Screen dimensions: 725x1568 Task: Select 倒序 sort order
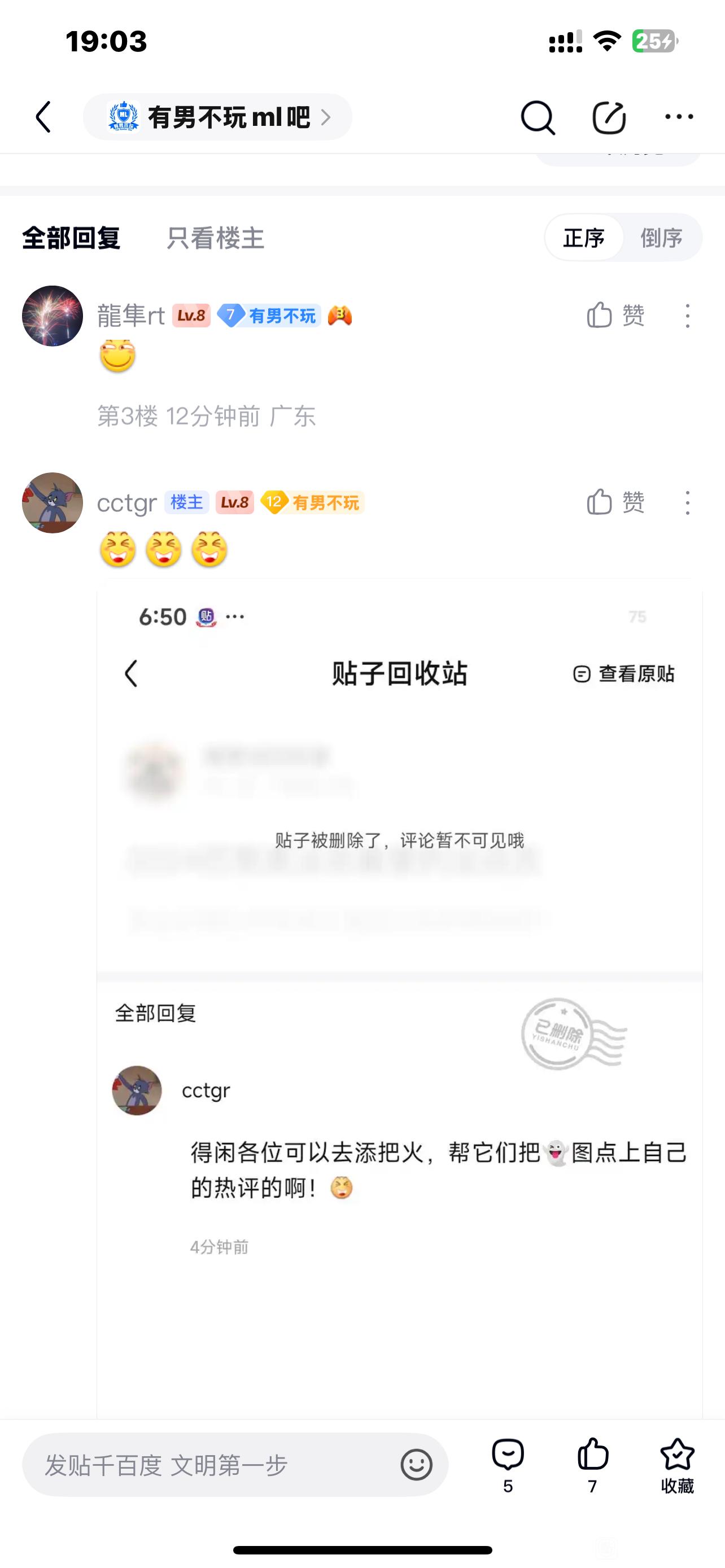click(x=661, y=238)
